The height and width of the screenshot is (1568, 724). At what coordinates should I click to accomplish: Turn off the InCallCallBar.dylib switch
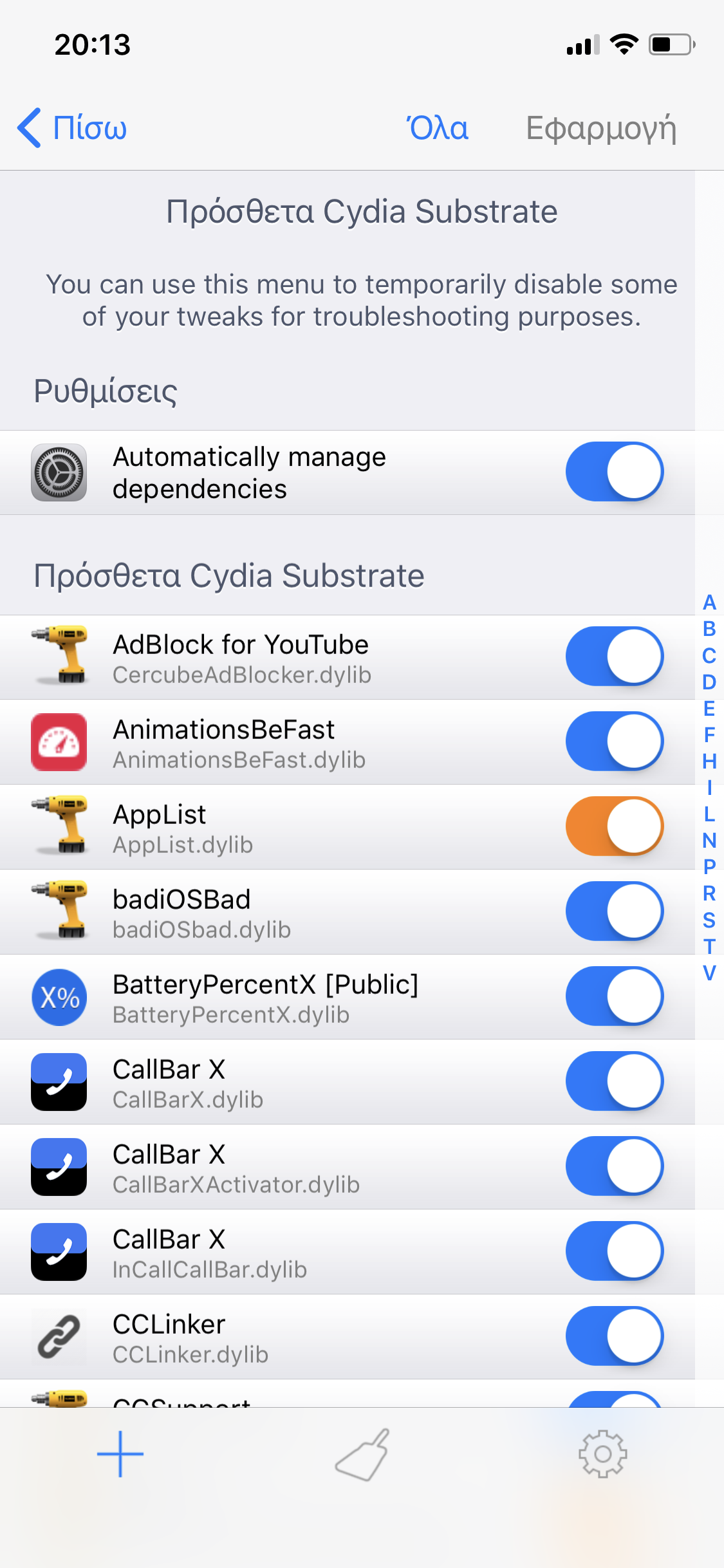614,1251
